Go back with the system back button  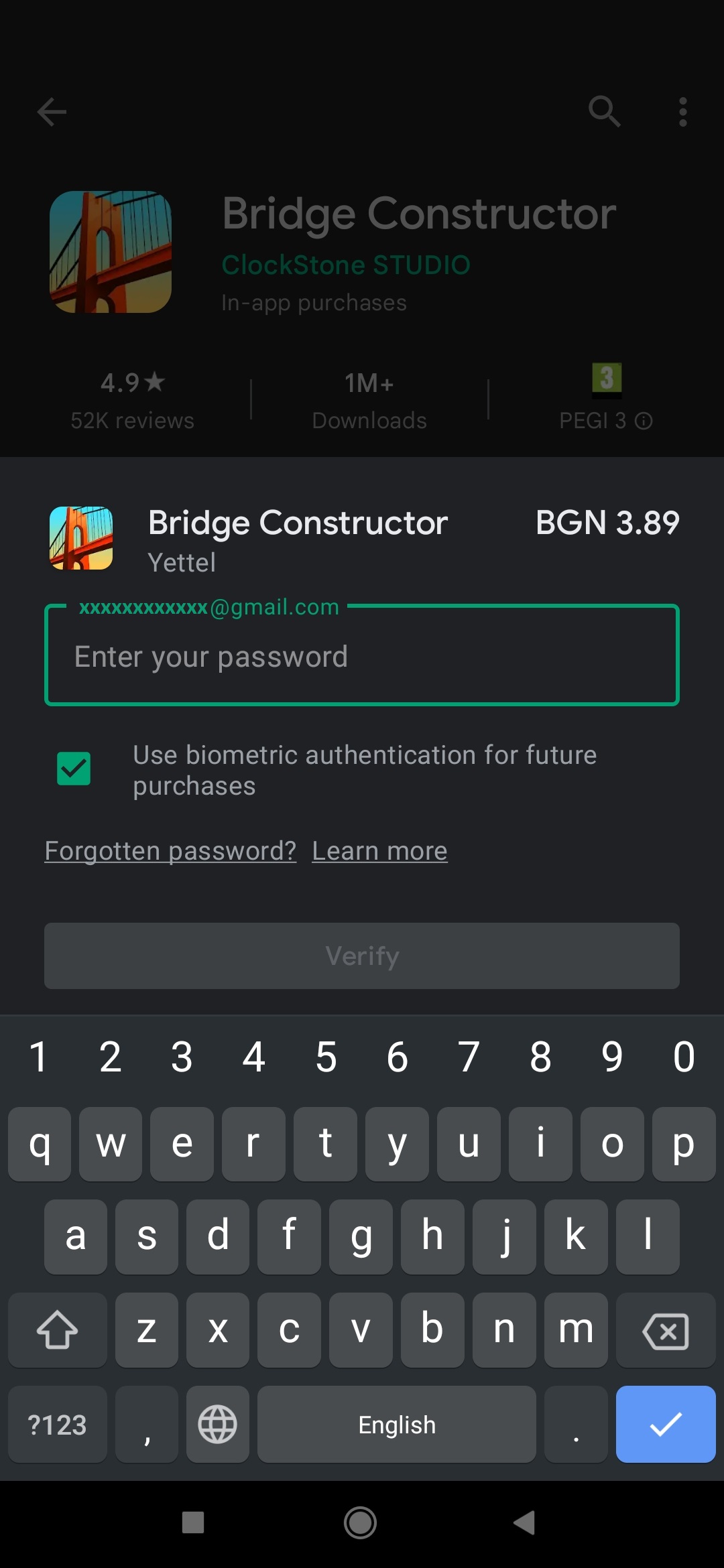click(524, 1522)
